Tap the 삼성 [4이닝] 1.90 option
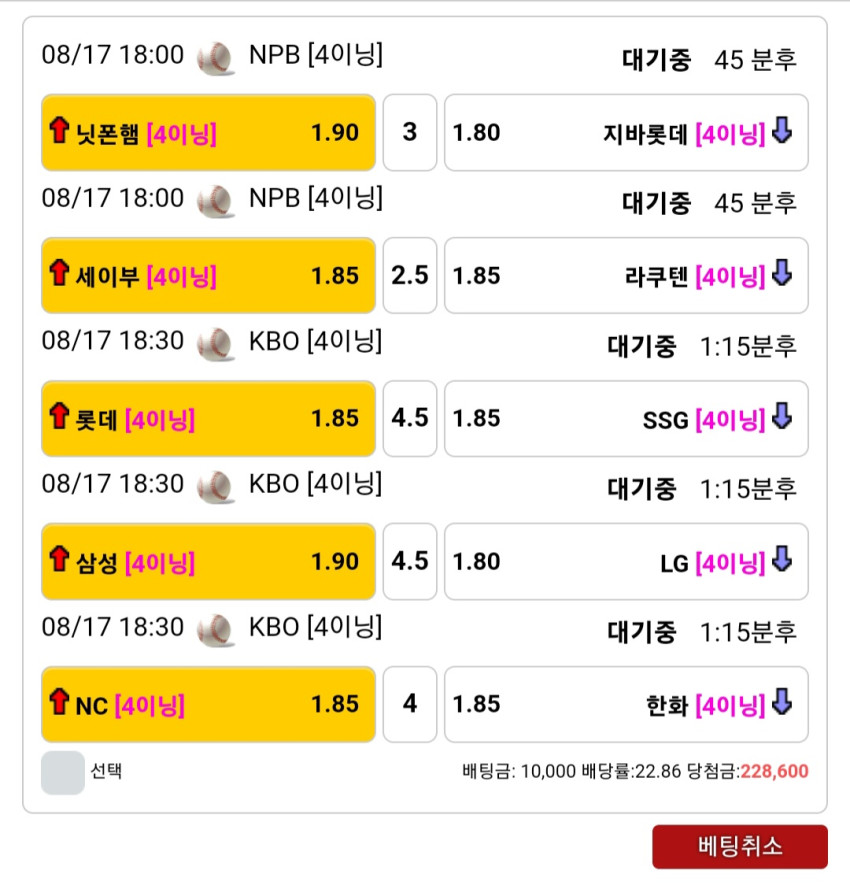Image resolution: width=850 pixels, height=889 pixels. click(209, 561)
